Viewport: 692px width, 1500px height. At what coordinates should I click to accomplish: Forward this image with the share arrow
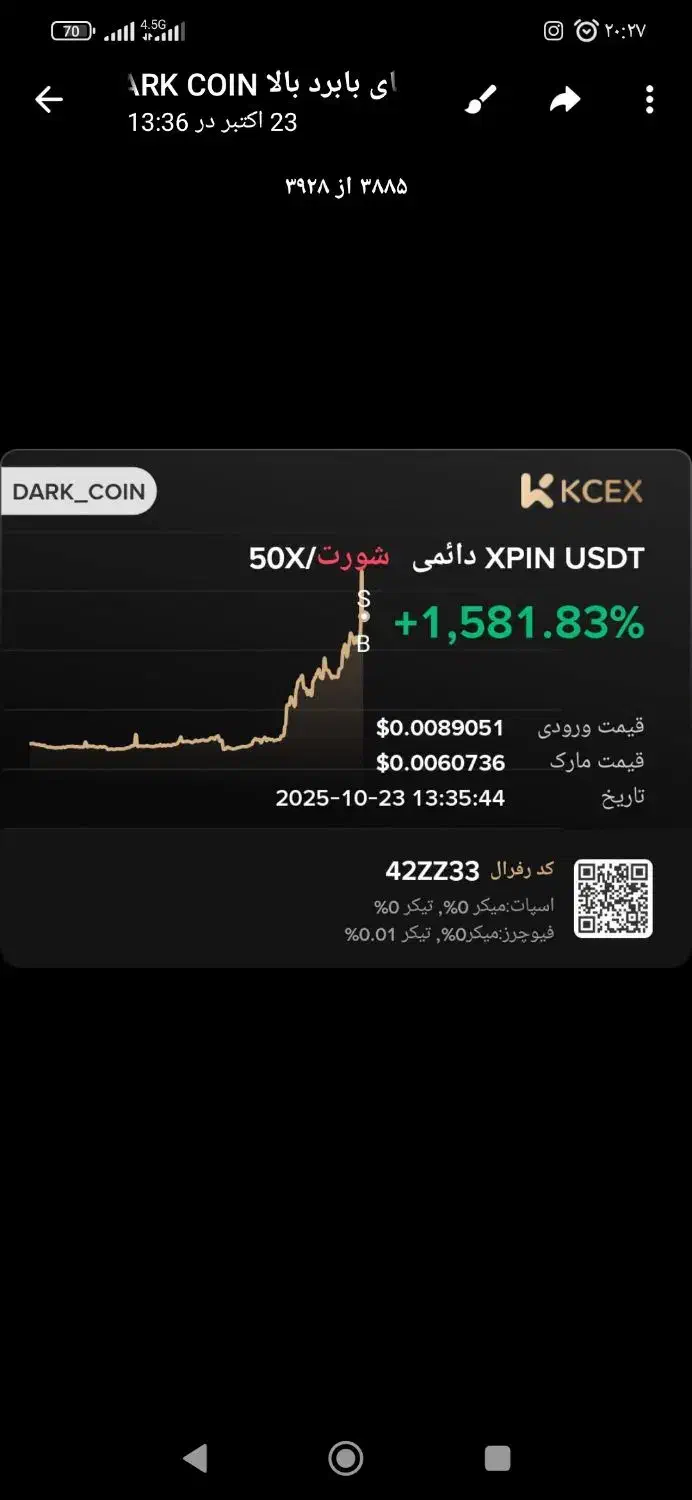(x=565, y=99)
